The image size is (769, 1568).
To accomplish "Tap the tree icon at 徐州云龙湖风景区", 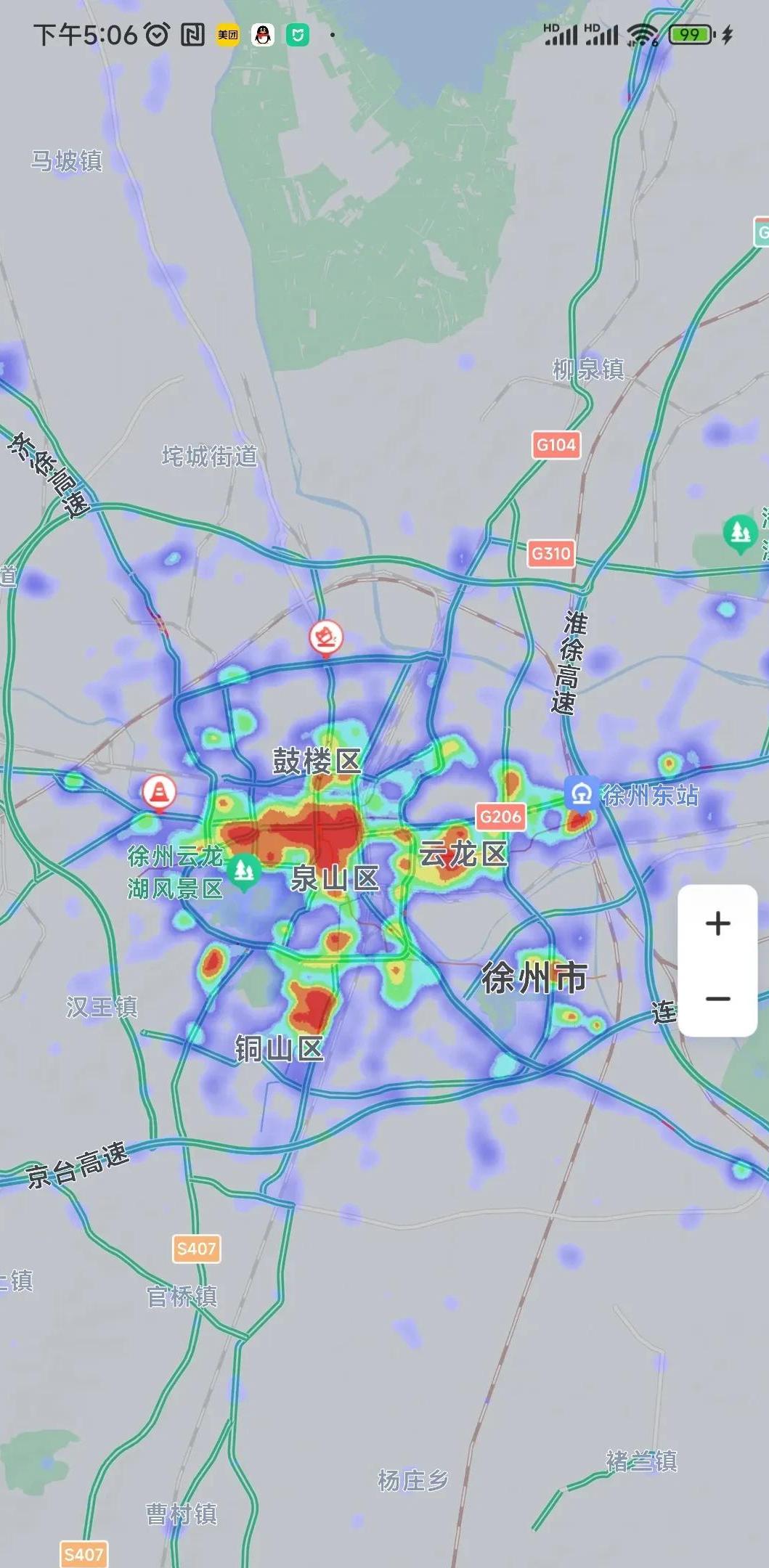I will tap(244, 869).
